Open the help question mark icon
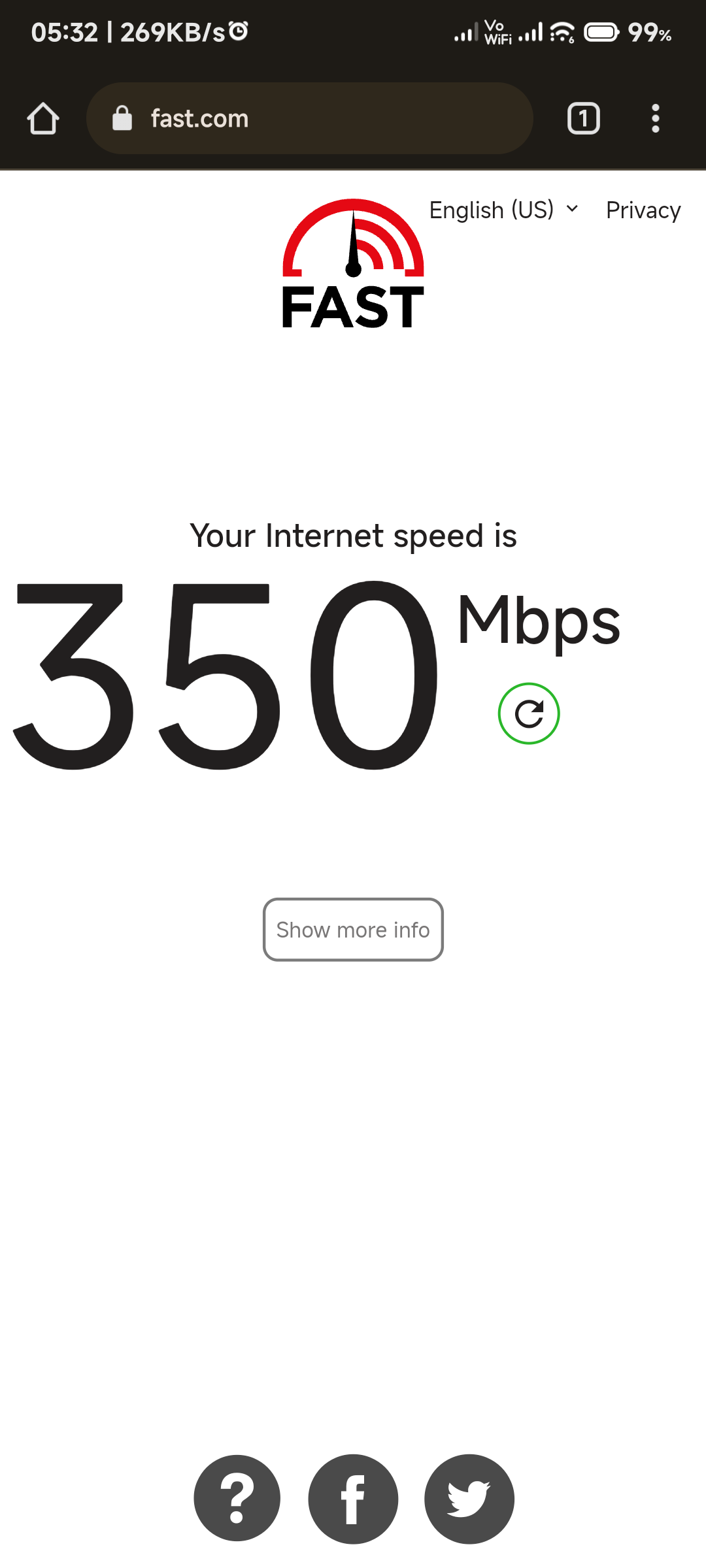The image size is (706, 1568). click(237, 1499)
